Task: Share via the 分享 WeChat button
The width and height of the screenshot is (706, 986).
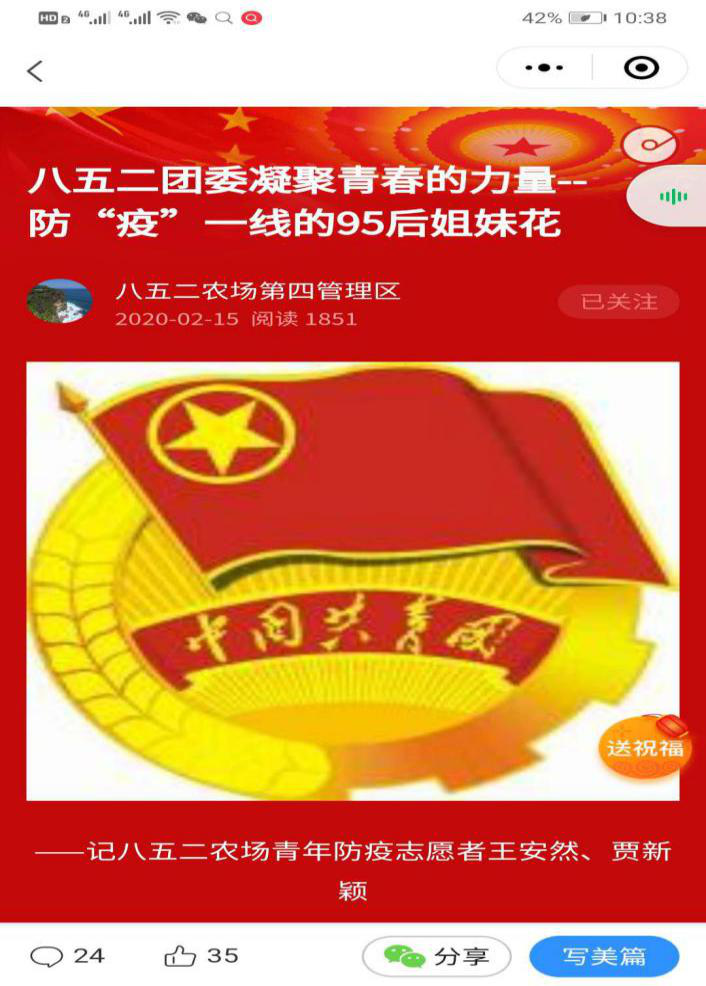Action: coord(437,956)
